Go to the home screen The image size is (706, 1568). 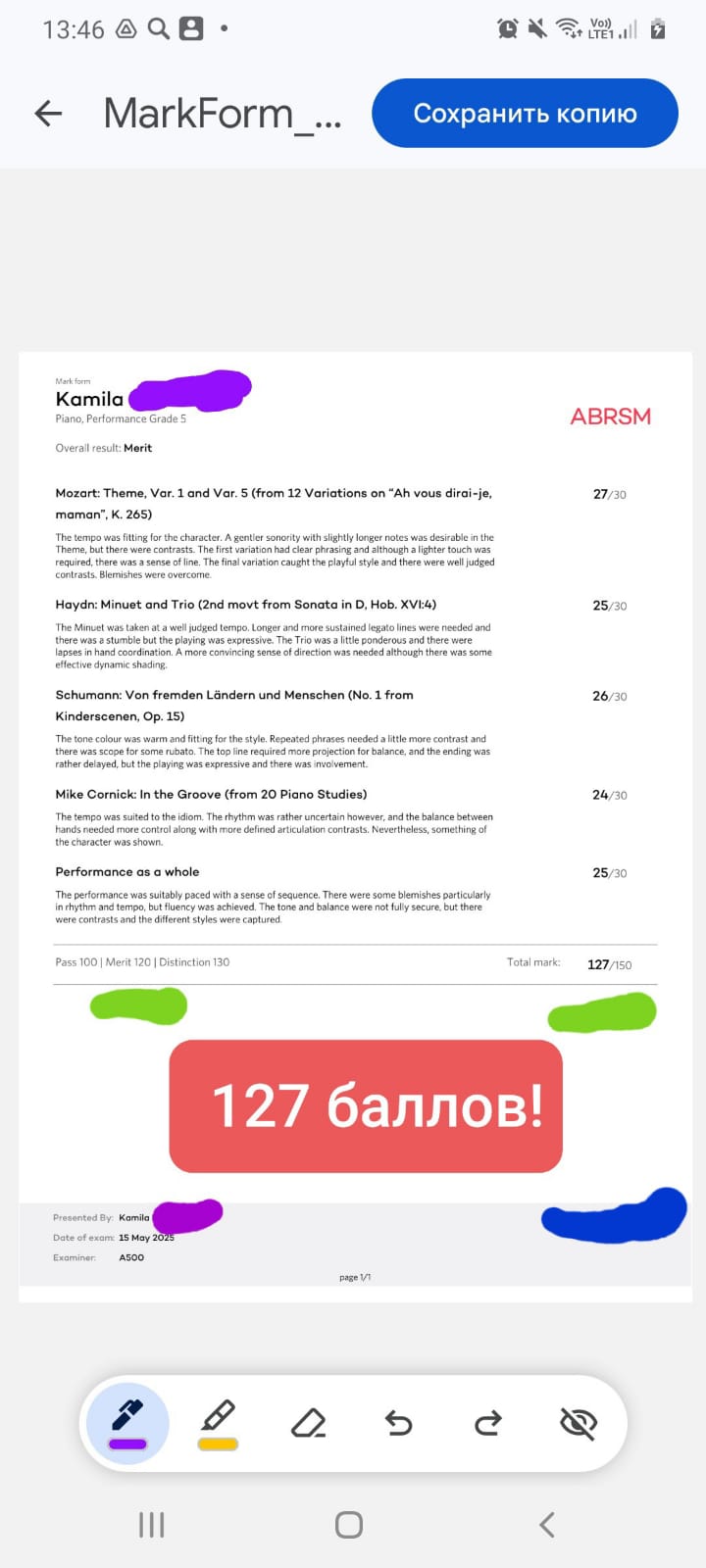349,1525
